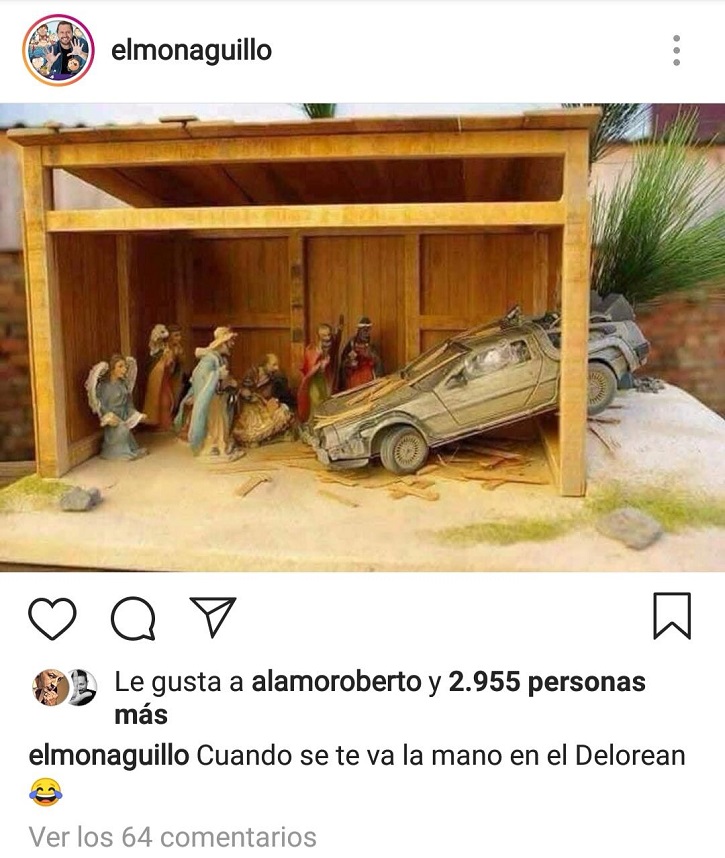This screenshot has height=858, width=725.
Task: View all 64 comments
Action: pyautogui.click(x=172, y=836)
